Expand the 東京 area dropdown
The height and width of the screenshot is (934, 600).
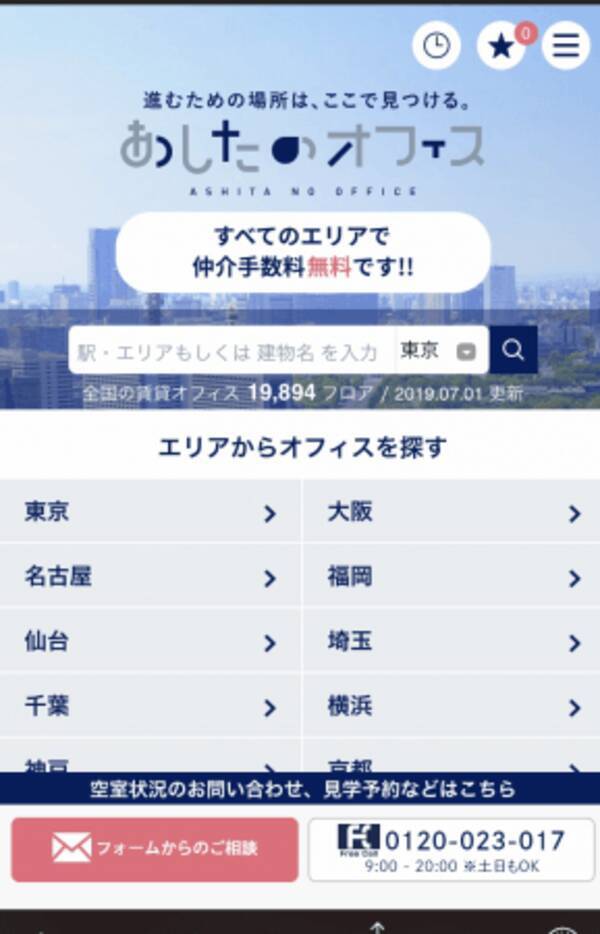[x=441, y=350]
